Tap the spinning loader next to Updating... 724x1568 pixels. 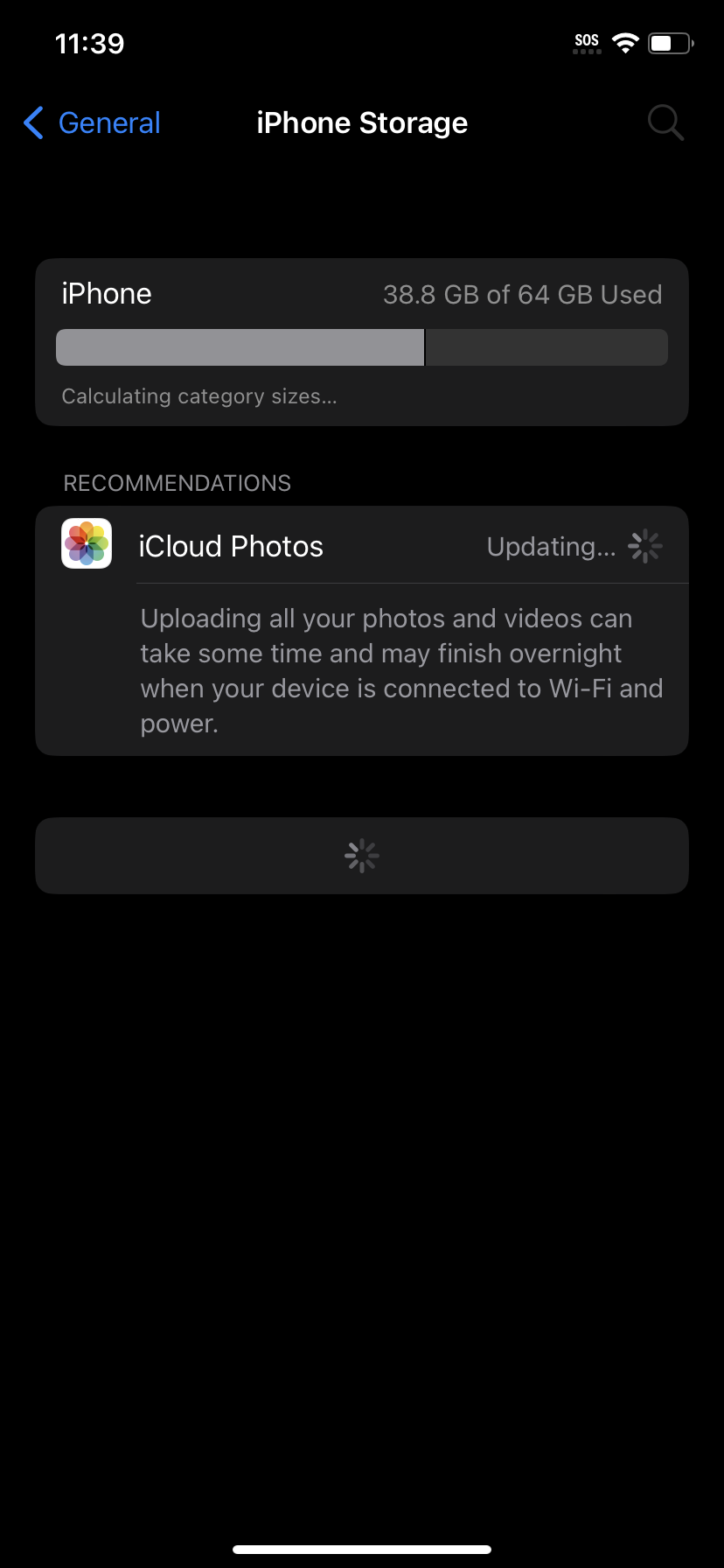coord(644,544)
